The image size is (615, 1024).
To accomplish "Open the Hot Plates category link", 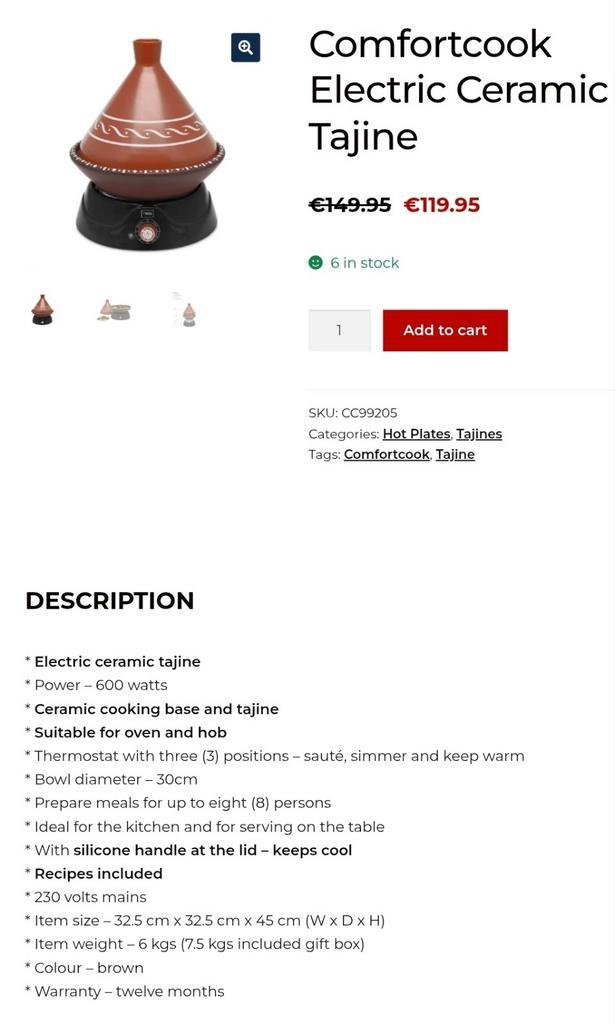I will [416, 434].
